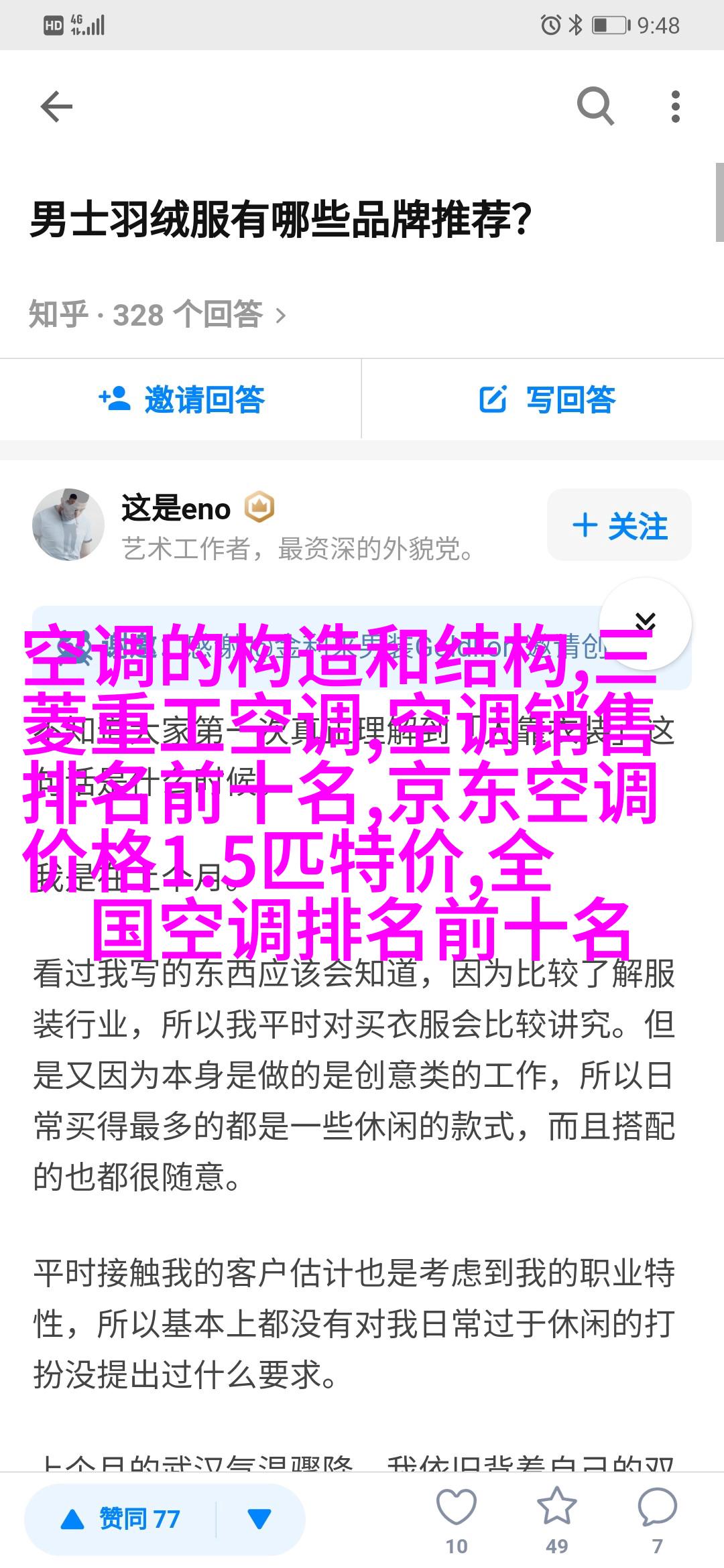This screenshot has width=724, height=1568.
Task: Open 这是eno's profile avatar
Action: pyautogui.click(x=68, y=525)
